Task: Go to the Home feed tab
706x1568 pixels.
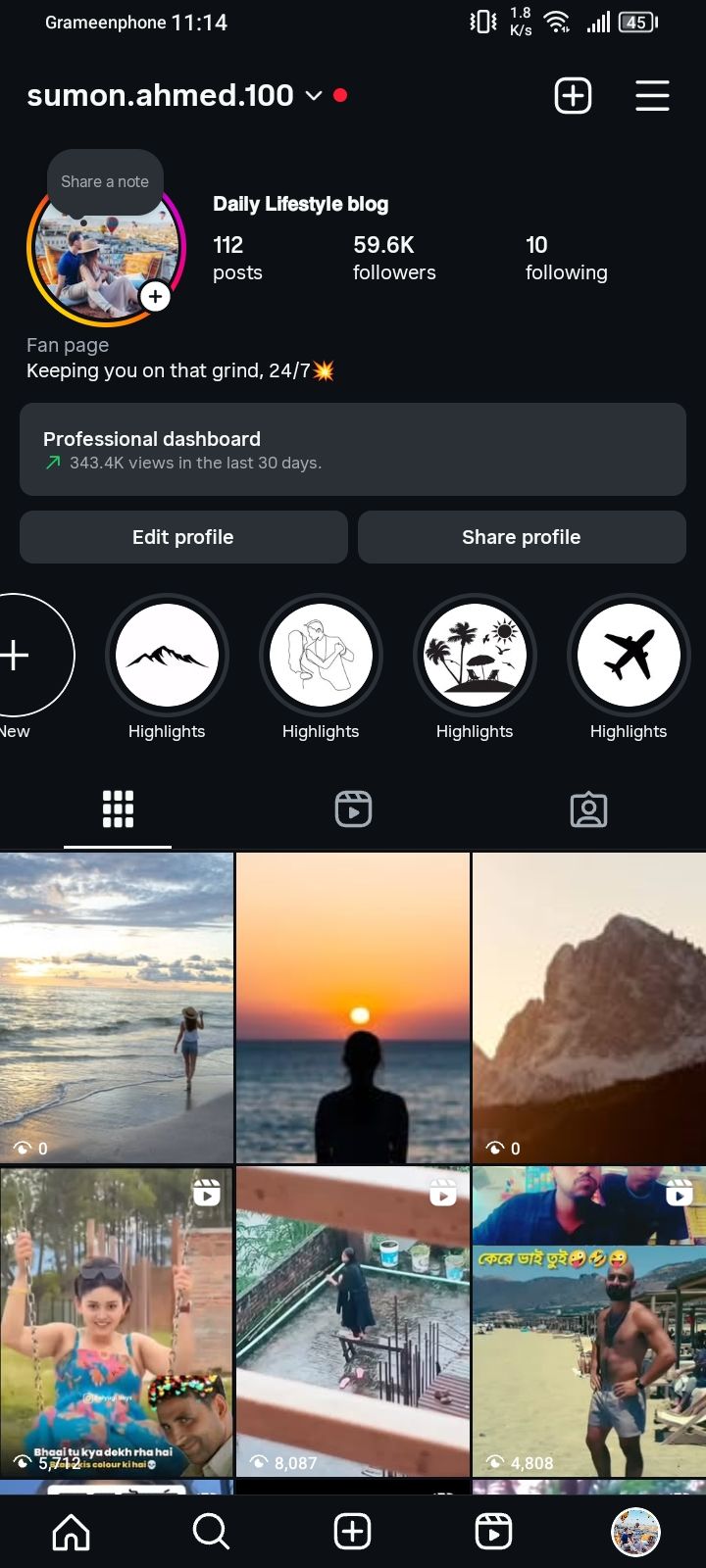Action: pyautogui.click(x=71, y=1531)
